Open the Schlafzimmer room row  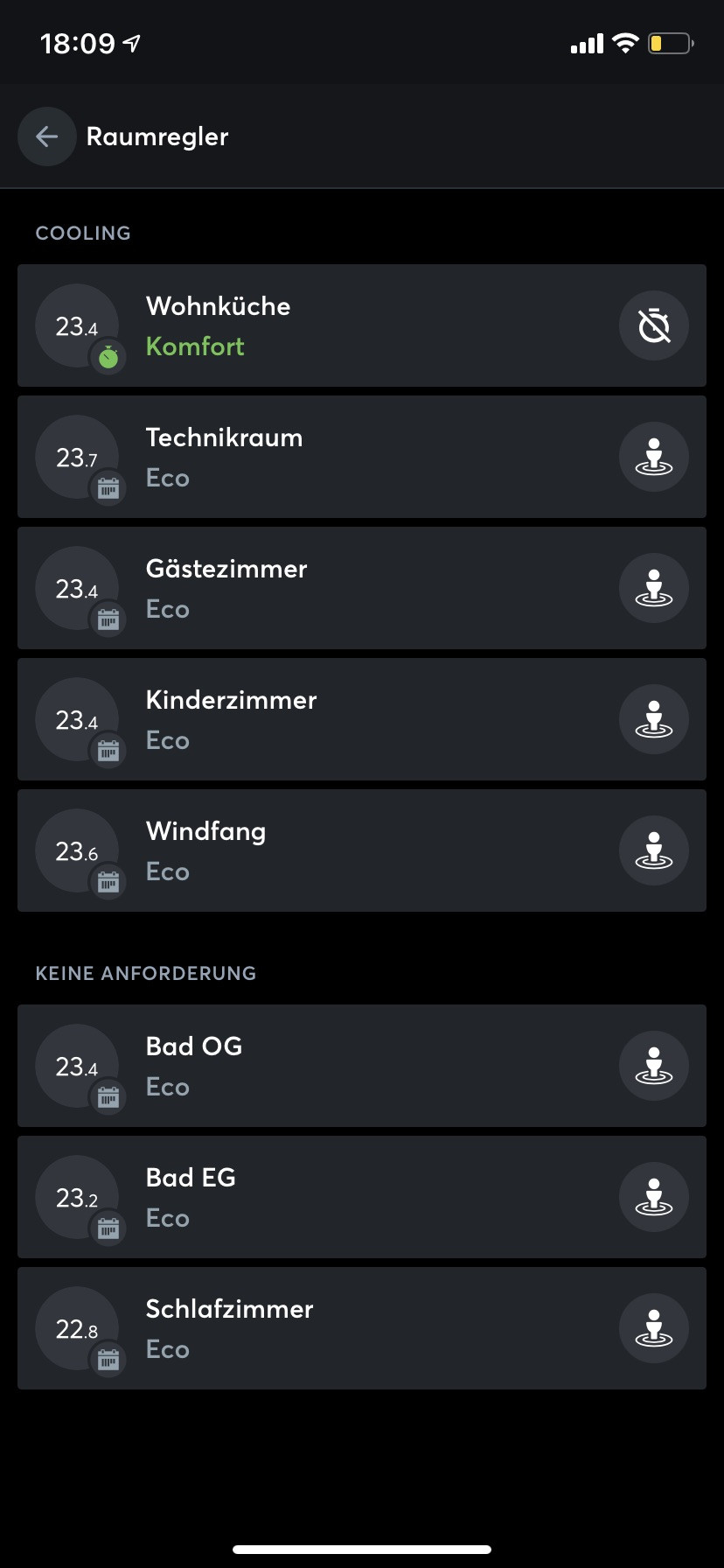350,1328
